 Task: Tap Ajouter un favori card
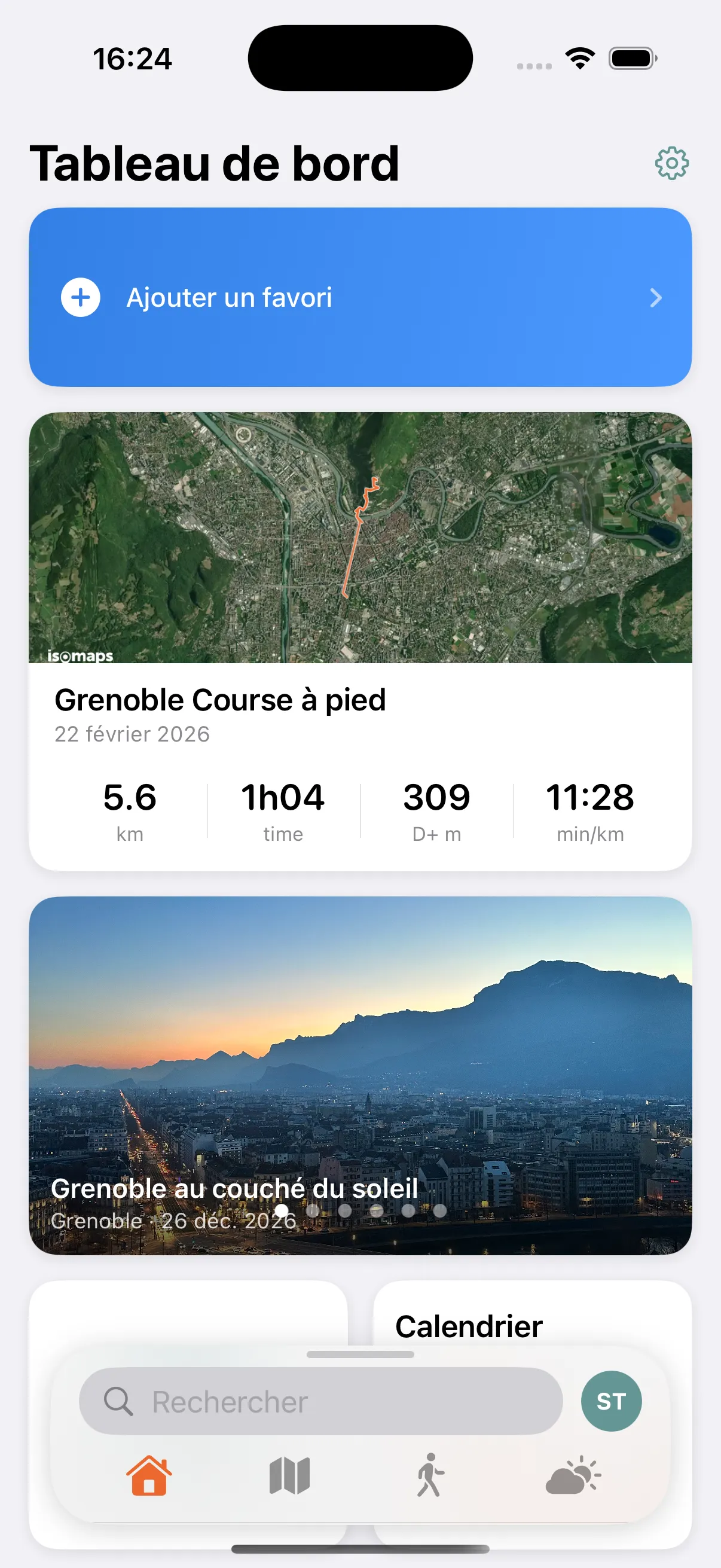[x=360, y=297]
